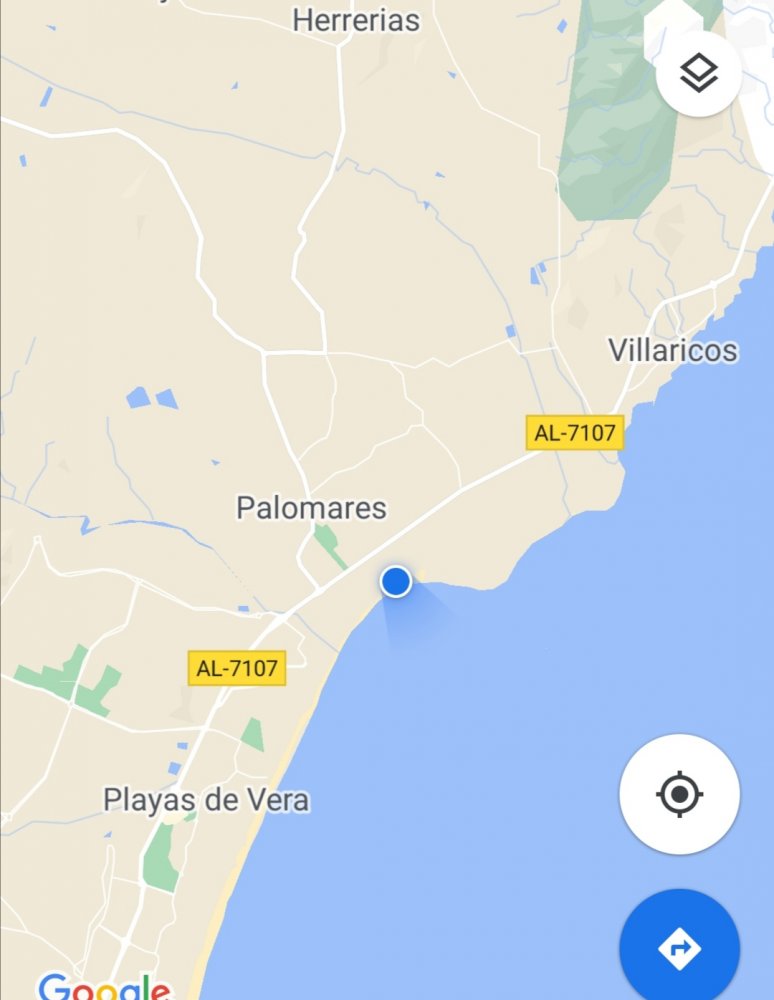Tap the blue current location dot

[x=396, y=581]
